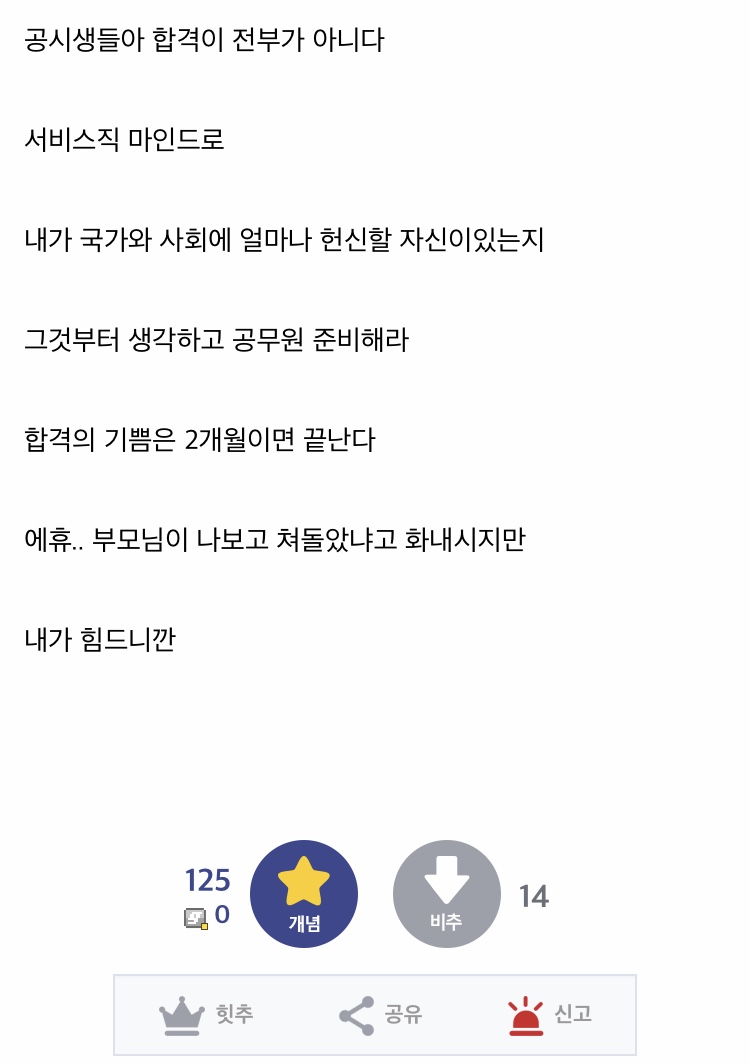Report this post with 신고
This screenshot has height=1064, width=750.
549,1015
